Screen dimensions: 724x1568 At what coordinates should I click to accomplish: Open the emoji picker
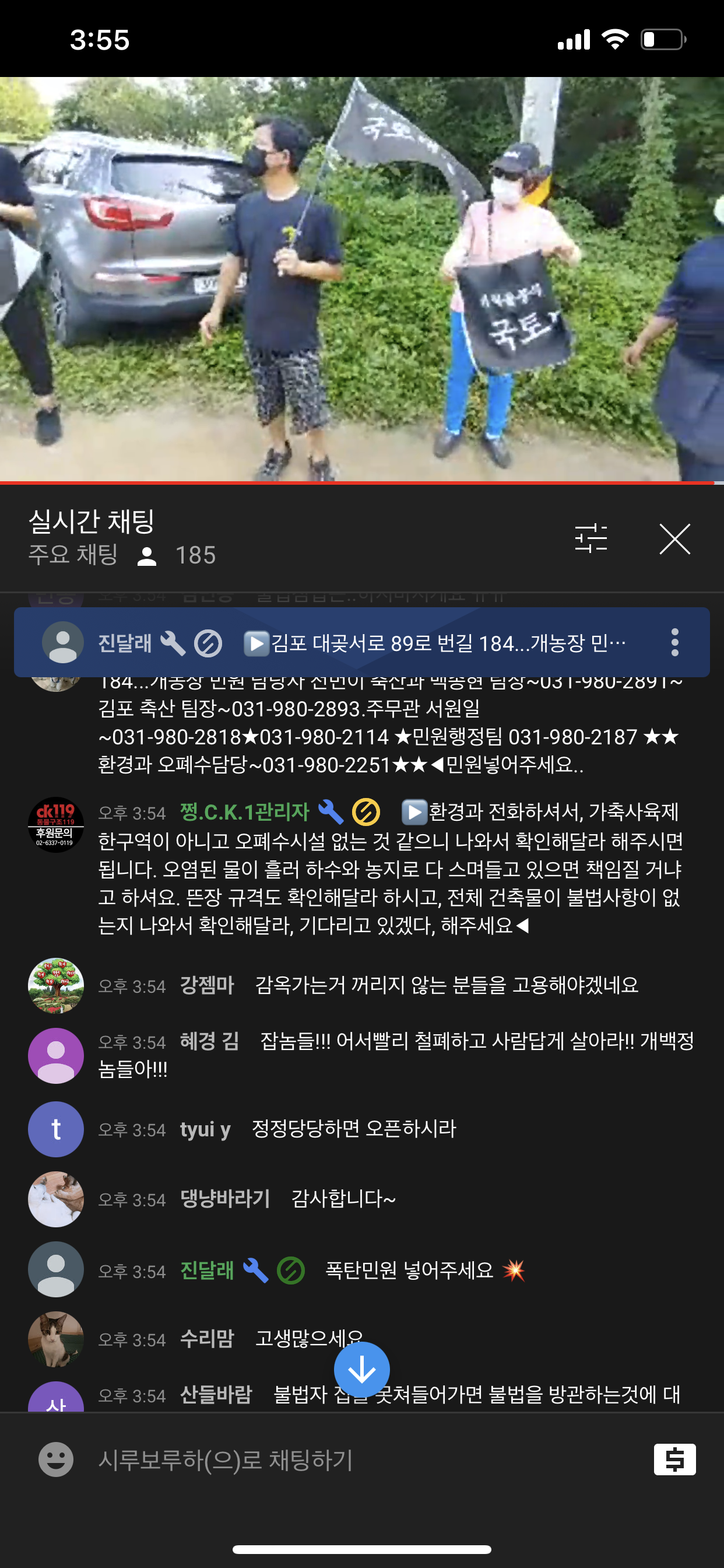[x=56, y=1459]
